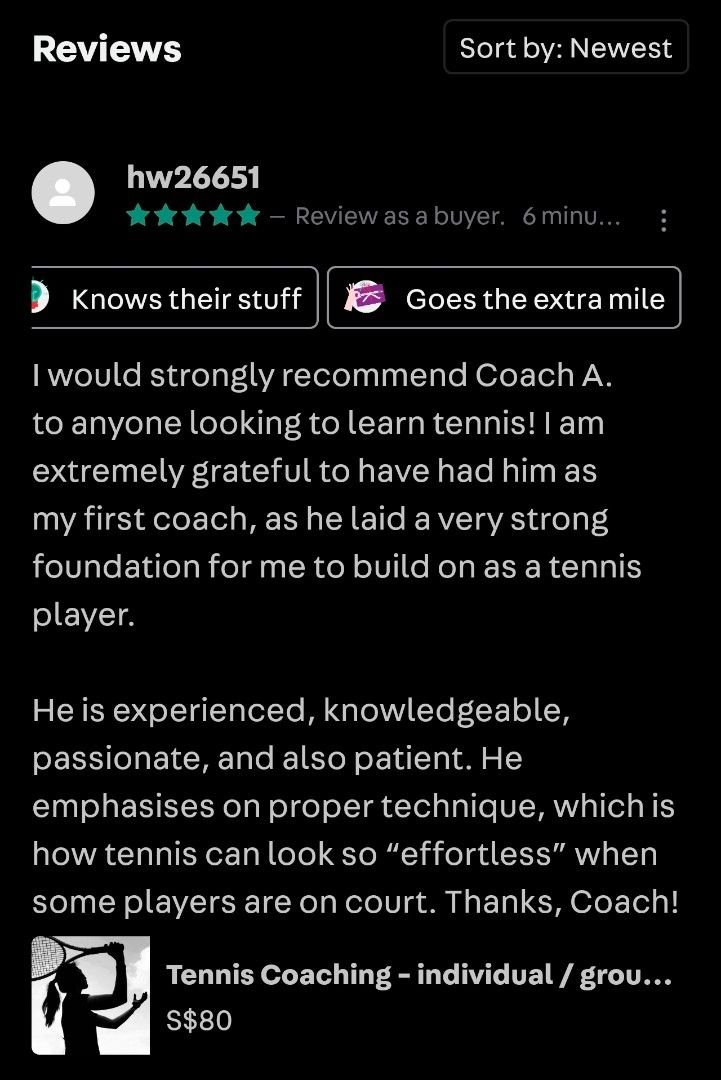Tap the Goes the extra mile chip

[504, 298]
